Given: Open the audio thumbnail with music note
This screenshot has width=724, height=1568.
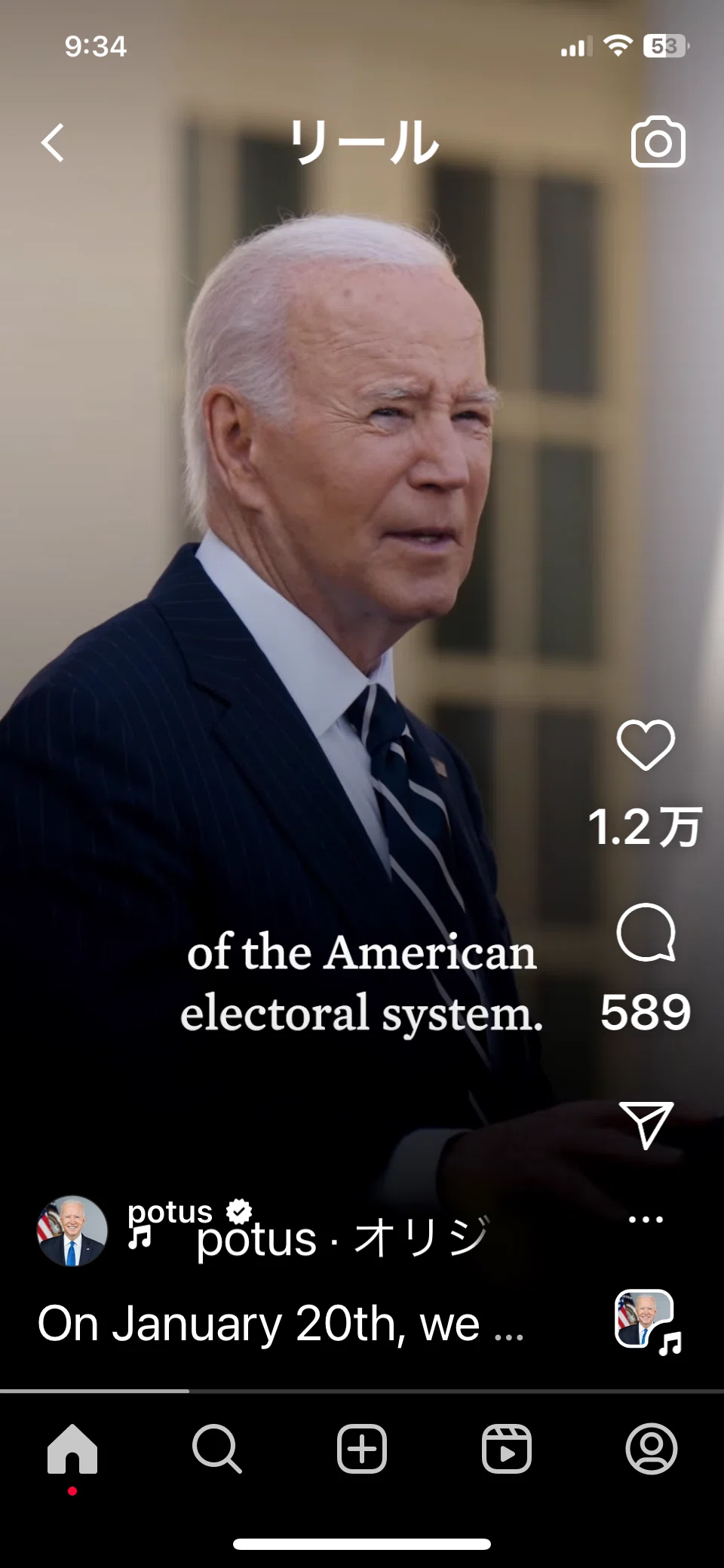Looking at the screenshot, I should pyautogui.click(x=647, y=1321).
